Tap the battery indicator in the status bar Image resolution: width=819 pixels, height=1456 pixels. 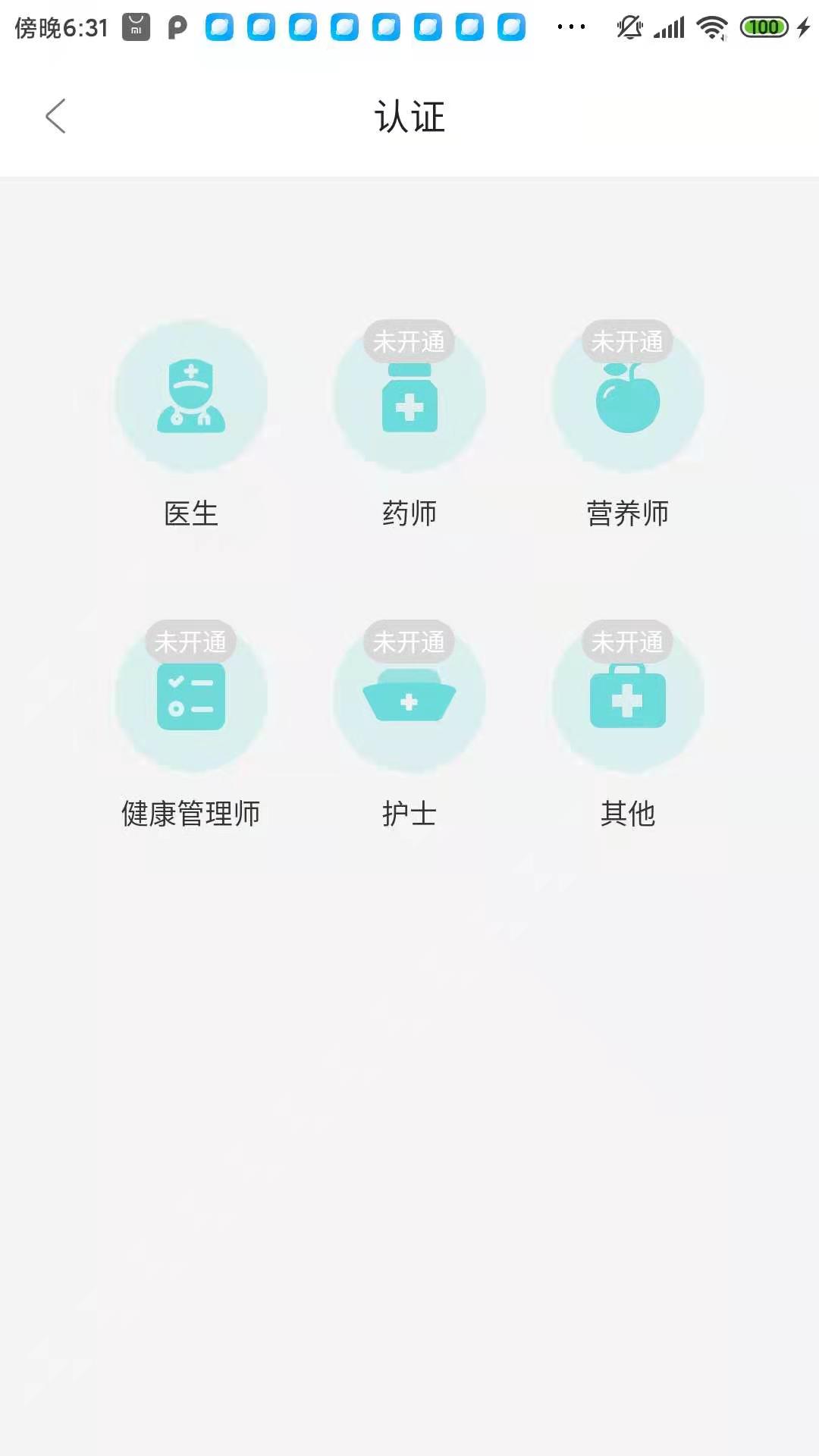[x=764, y=27]
